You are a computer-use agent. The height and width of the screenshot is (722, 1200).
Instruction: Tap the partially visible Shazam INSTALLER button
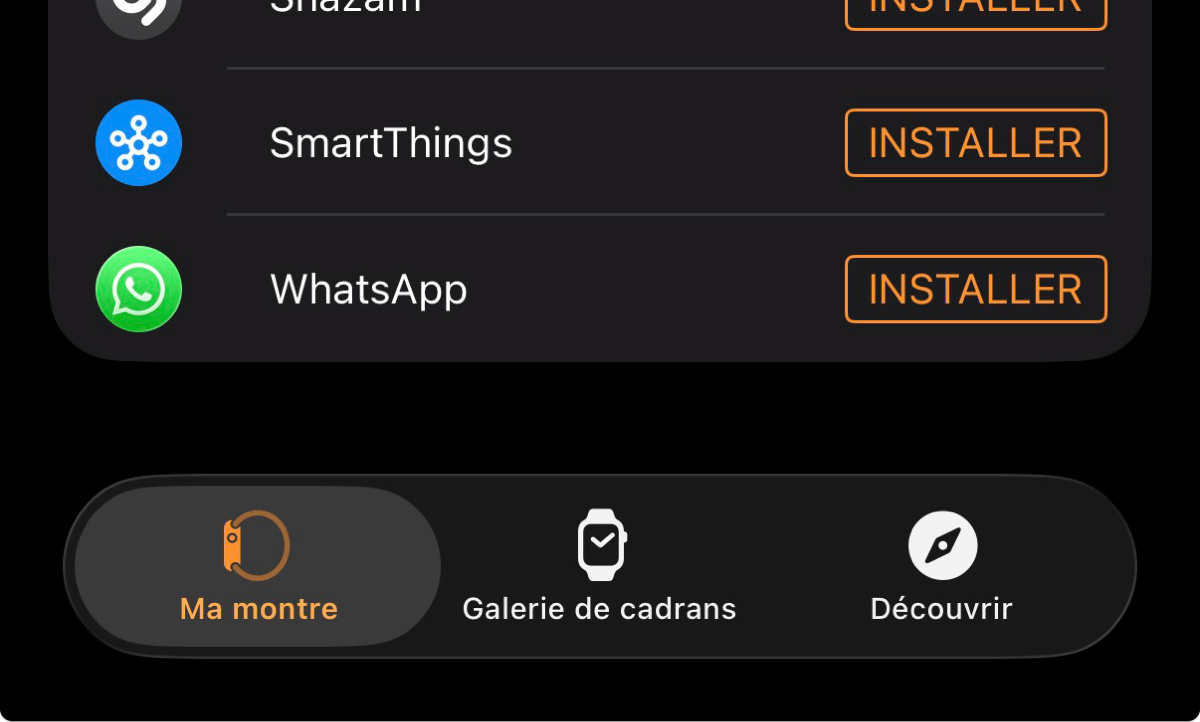pyautogui.click(x=975, y=13)
